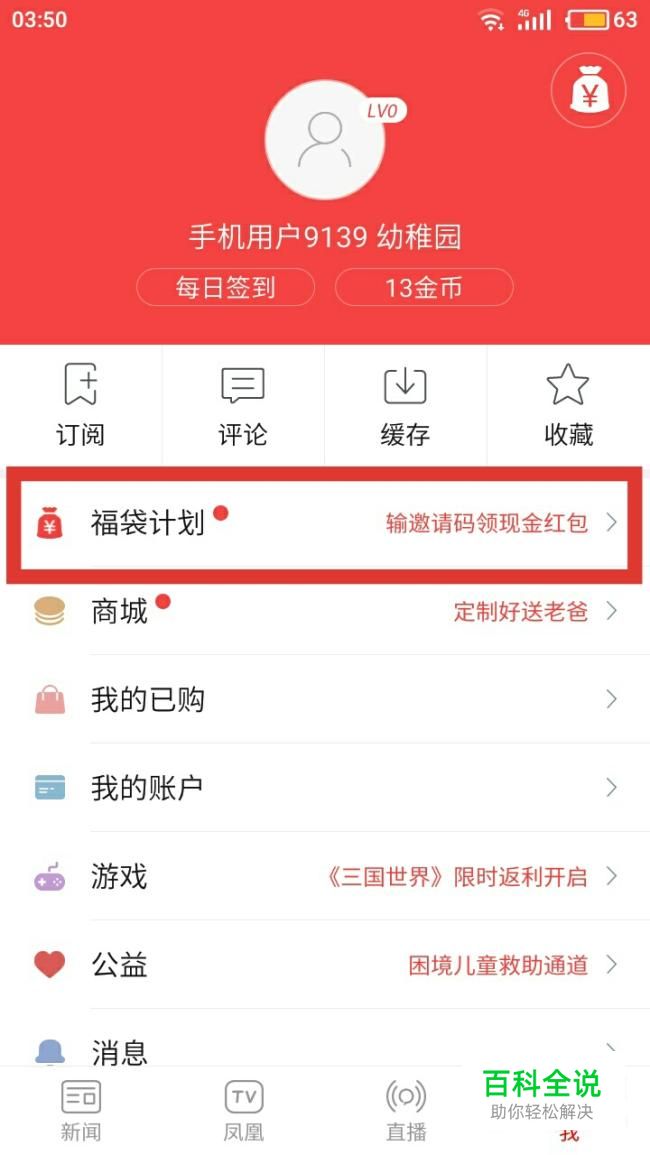Tap the profile avatar picture
This screenshot has height=1155, width=650.
click(x=325, y=140)
